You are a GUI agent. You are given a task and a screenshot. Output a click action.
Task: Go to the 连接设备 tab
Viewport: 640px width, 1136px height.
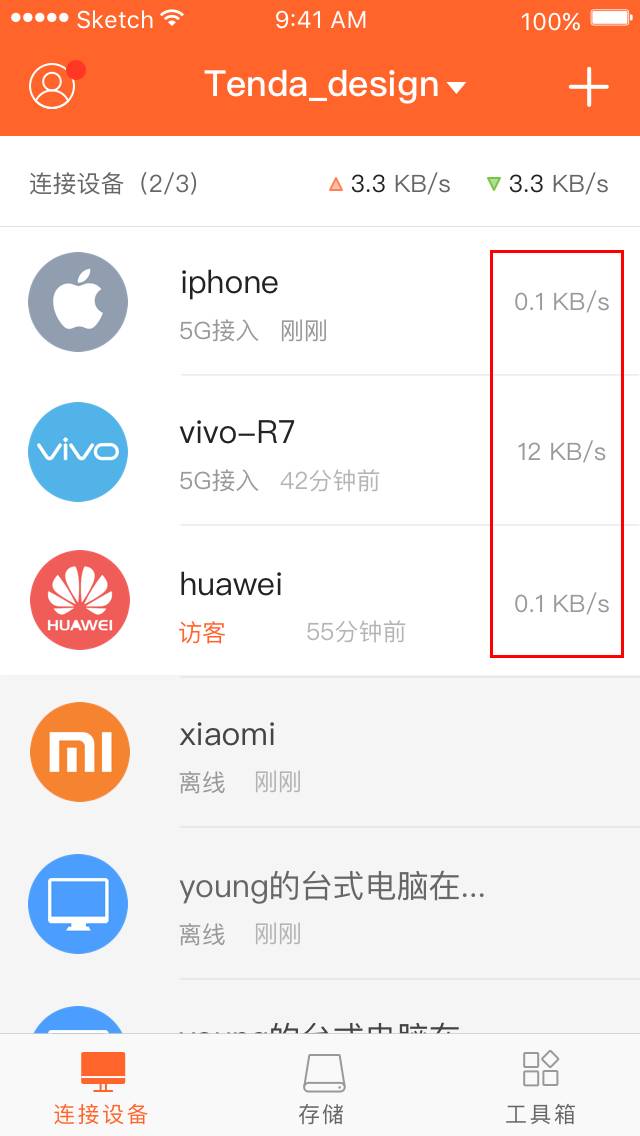101,1086
